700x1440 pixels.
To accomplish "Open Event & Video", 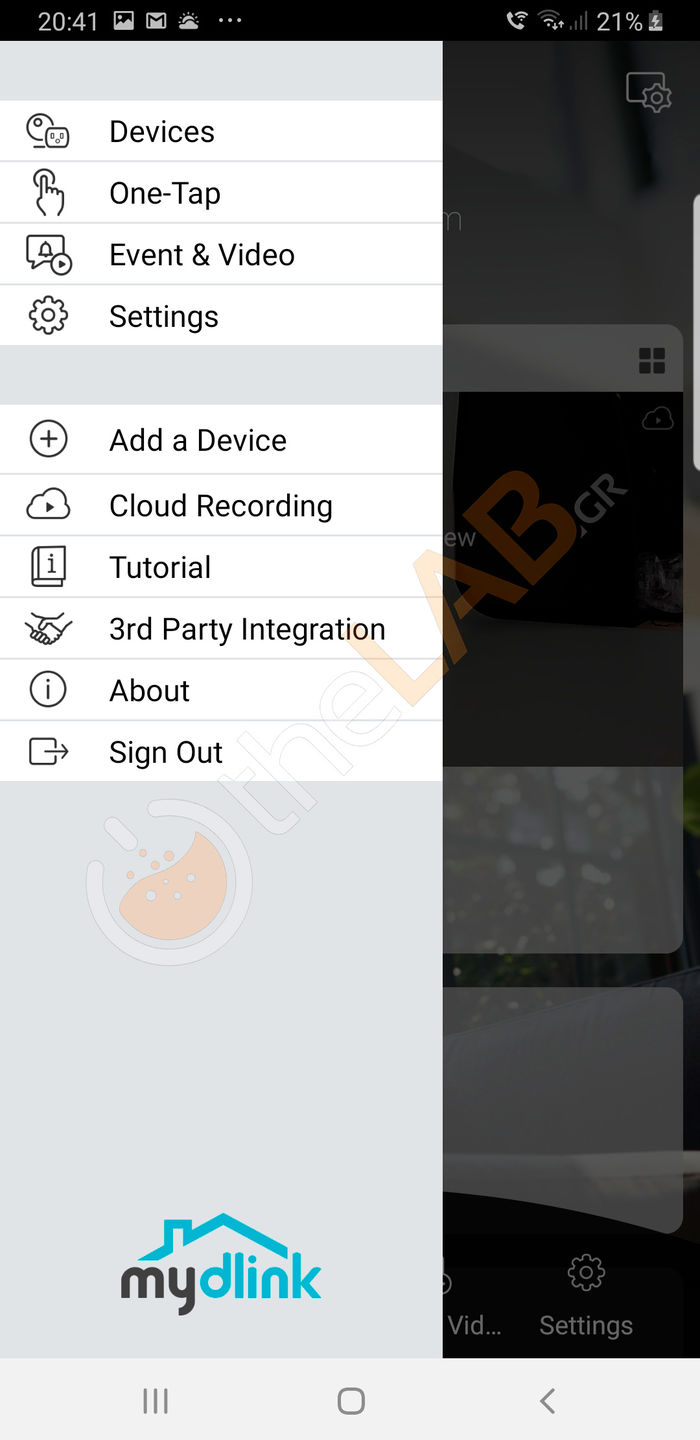I will coord(201,255).
